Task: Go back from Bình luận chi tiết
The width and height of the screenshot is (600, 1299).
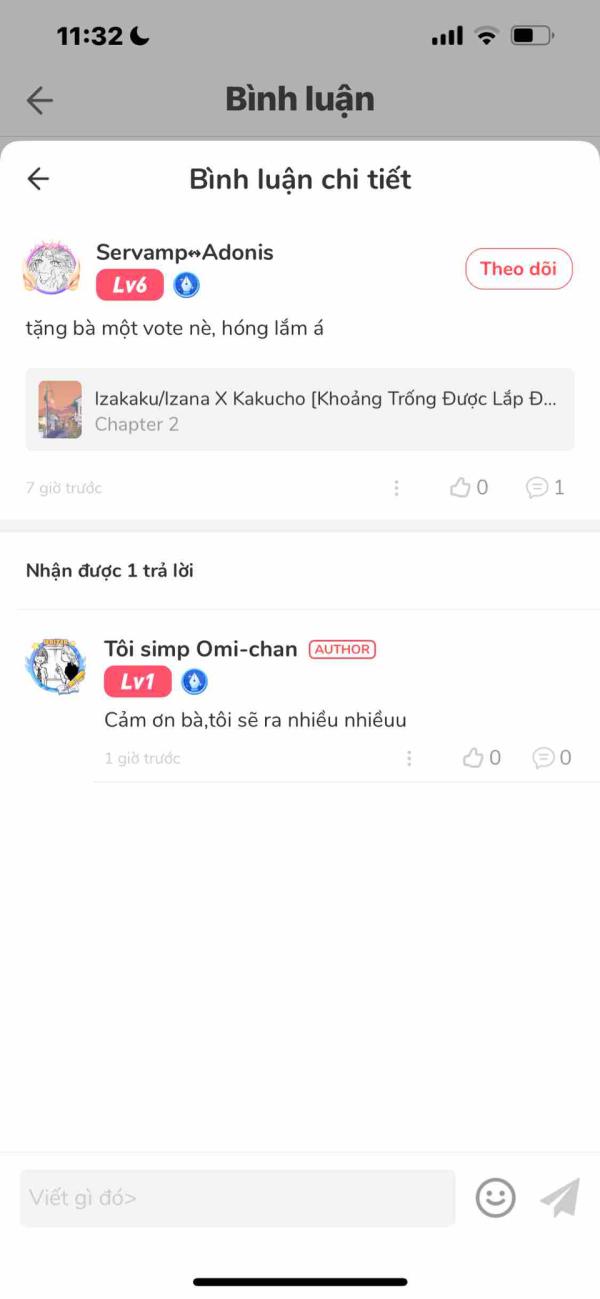Action: click(x=38, y=179)
